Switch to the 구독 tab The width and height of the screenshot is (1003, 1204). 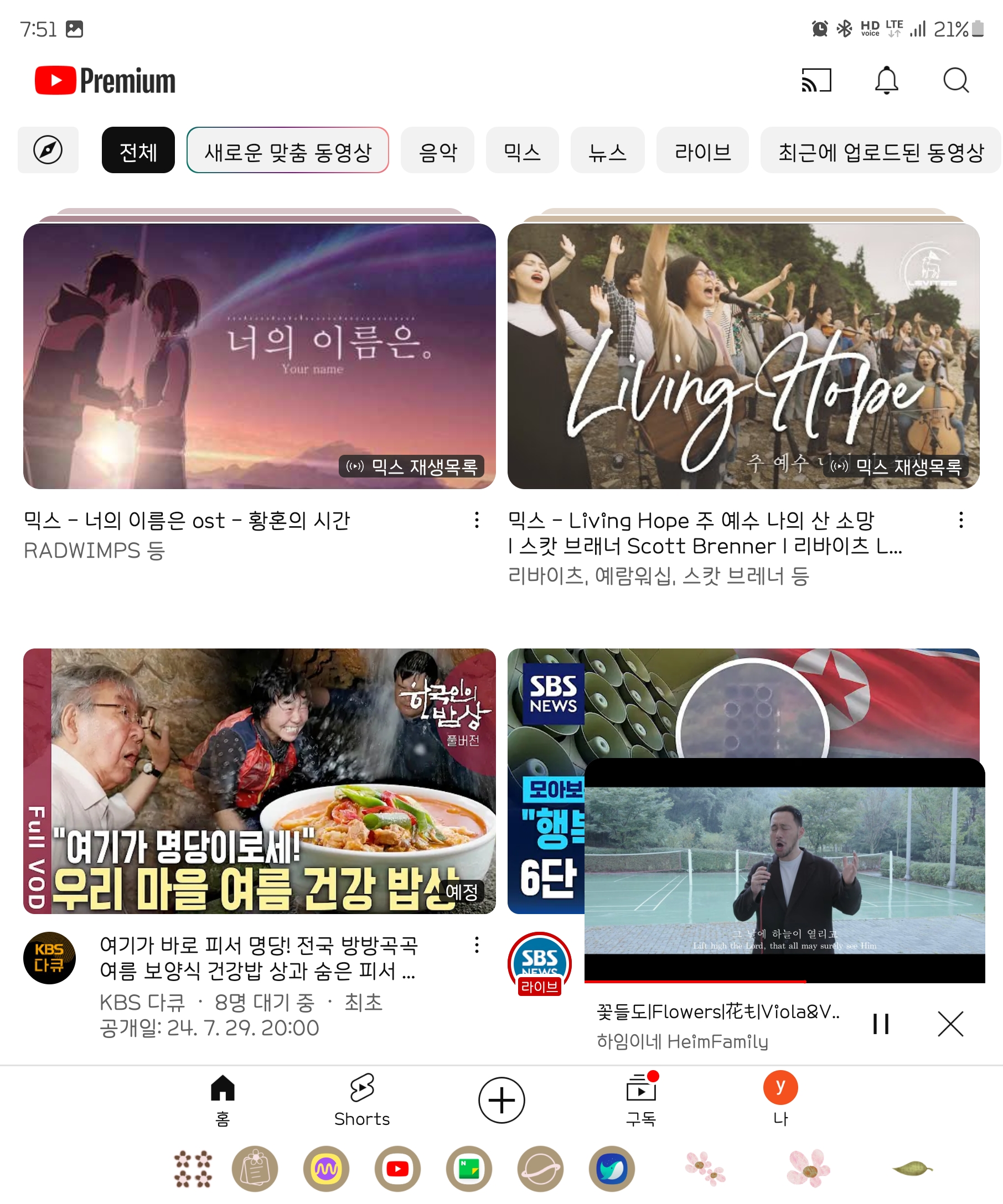[x=640, y=1099]
